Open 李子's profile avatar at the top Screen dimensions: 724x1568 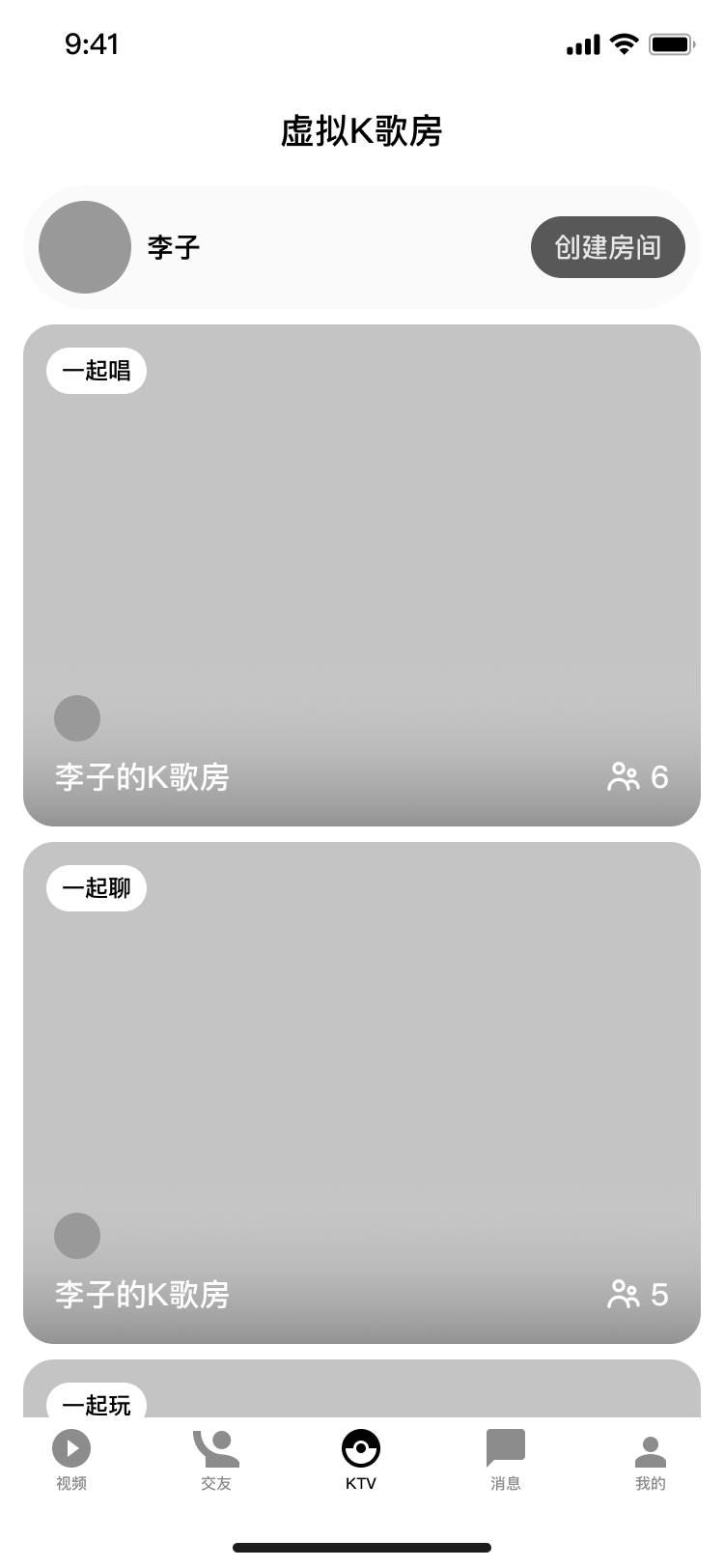coord(85,247)
